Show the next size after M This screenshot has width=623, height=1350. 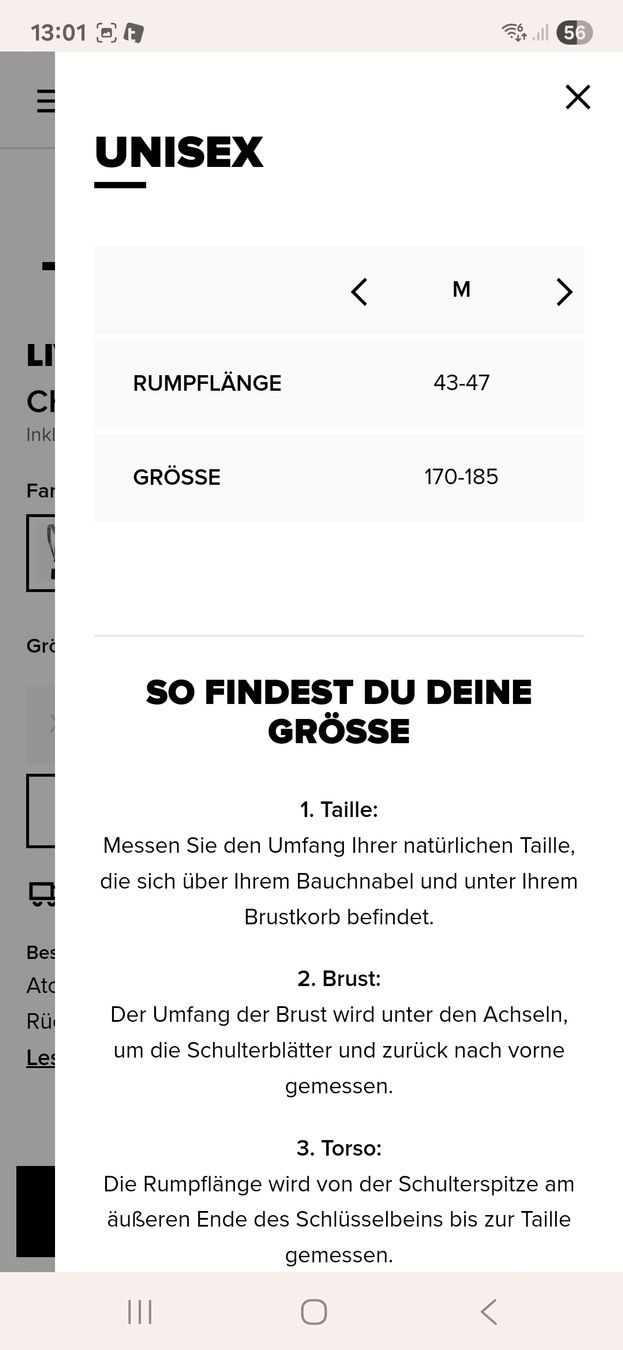tap(564, 291)
